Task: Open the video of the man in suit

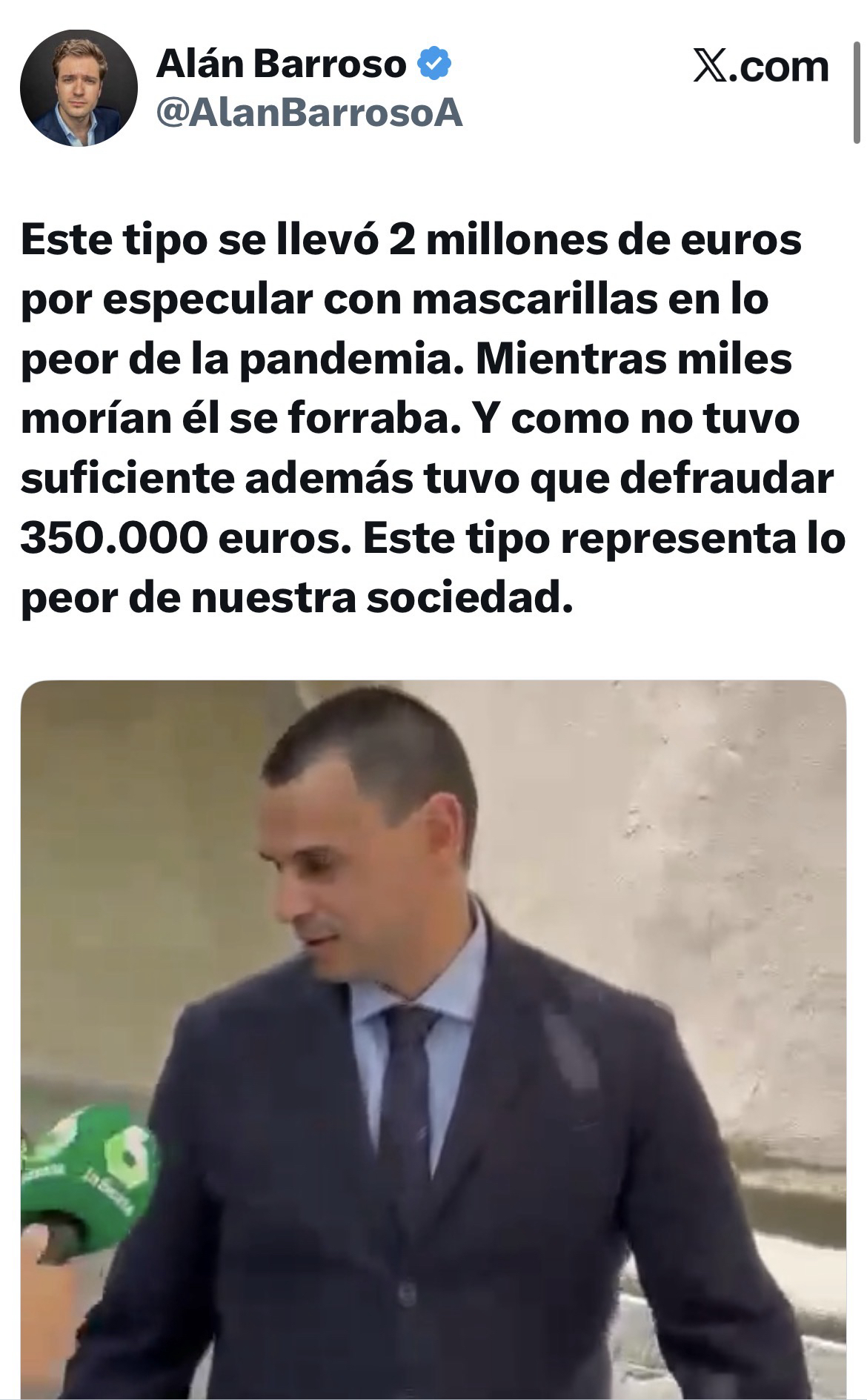Action: 433,1038
